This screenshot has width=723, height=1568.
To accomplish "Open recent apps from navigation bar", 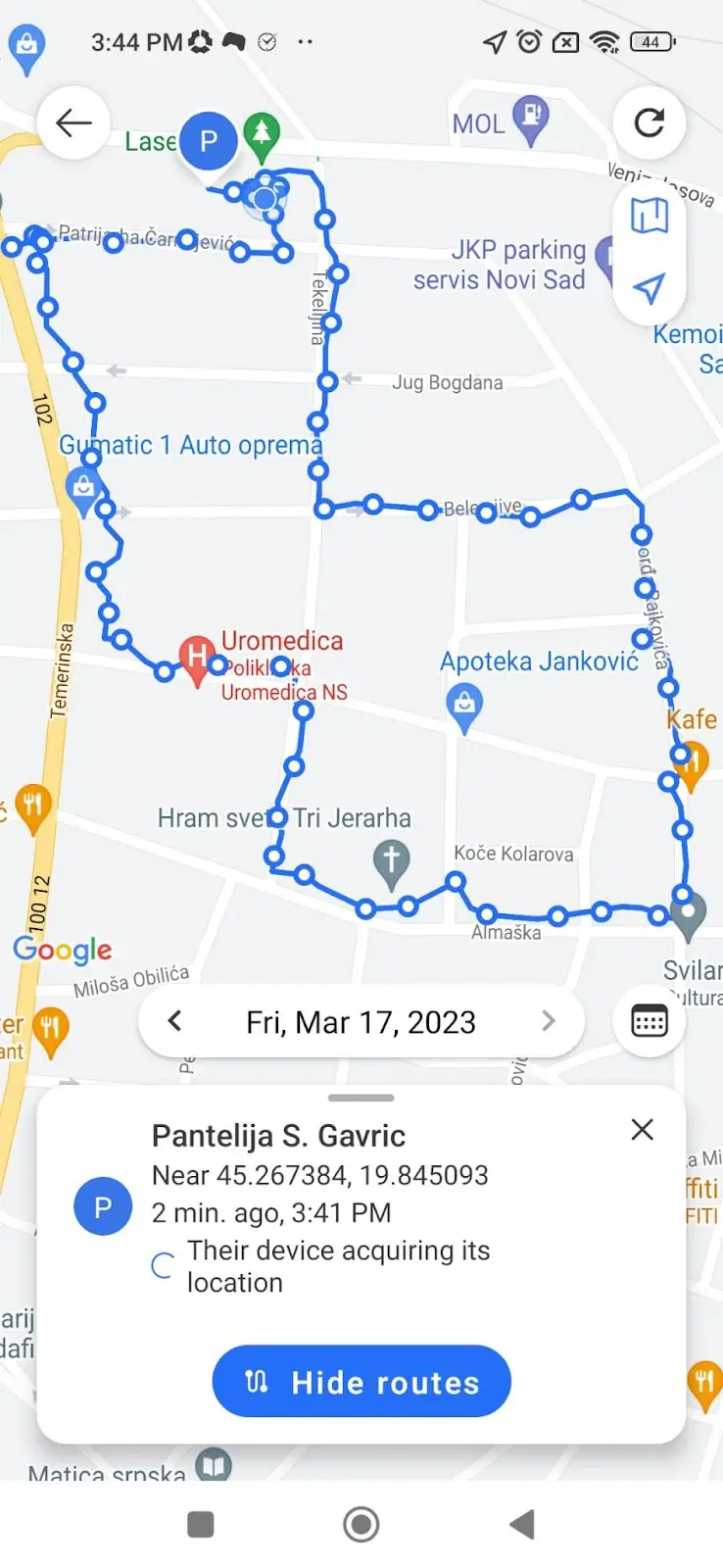I will [x=201, y=1524].
